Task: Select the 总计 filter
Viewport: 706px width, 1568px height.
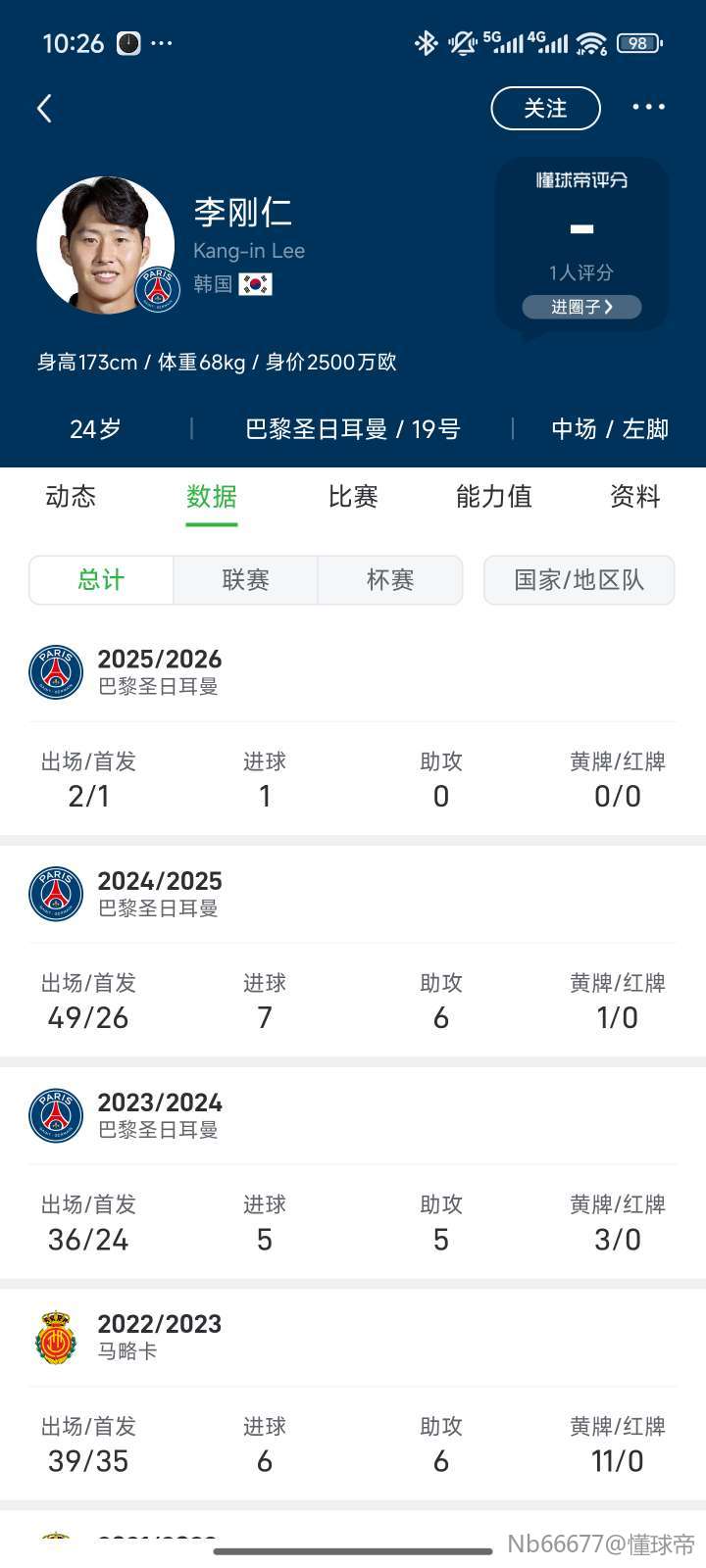Action: (101, 580)
